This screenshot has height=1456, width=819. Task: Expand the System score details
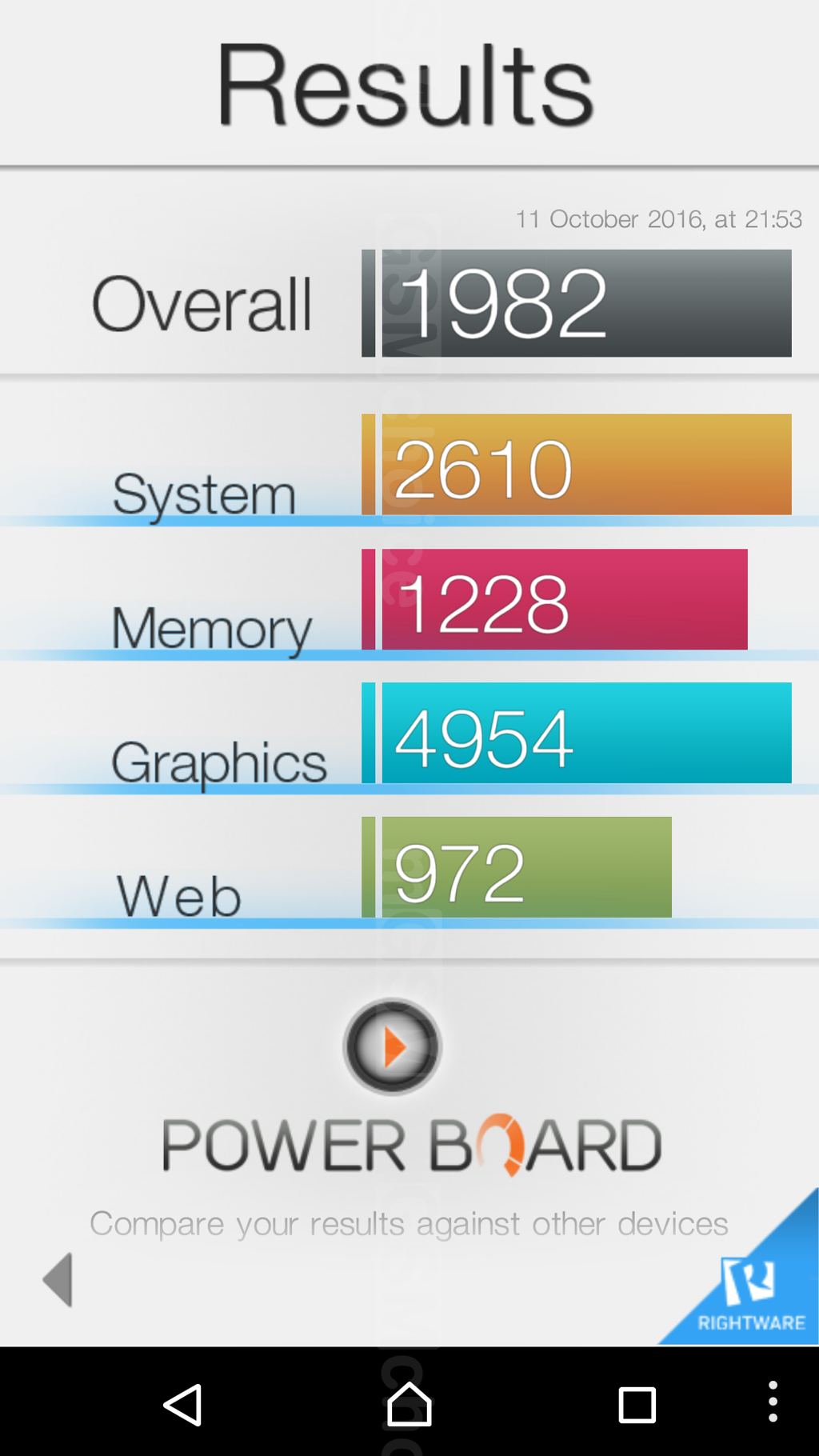click(576, 466)
